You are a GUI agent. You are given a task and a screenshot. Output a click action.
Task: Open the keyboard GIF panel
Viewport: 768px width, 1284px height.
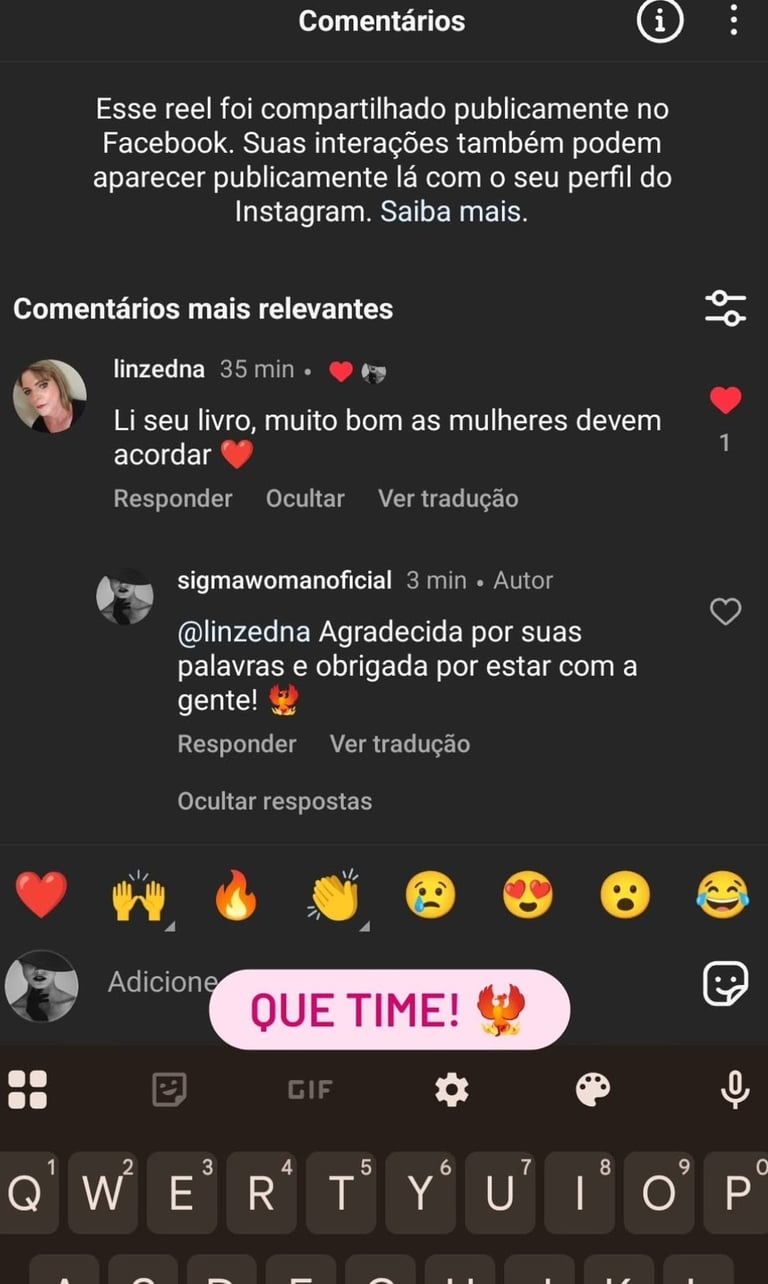(310, 1090)
